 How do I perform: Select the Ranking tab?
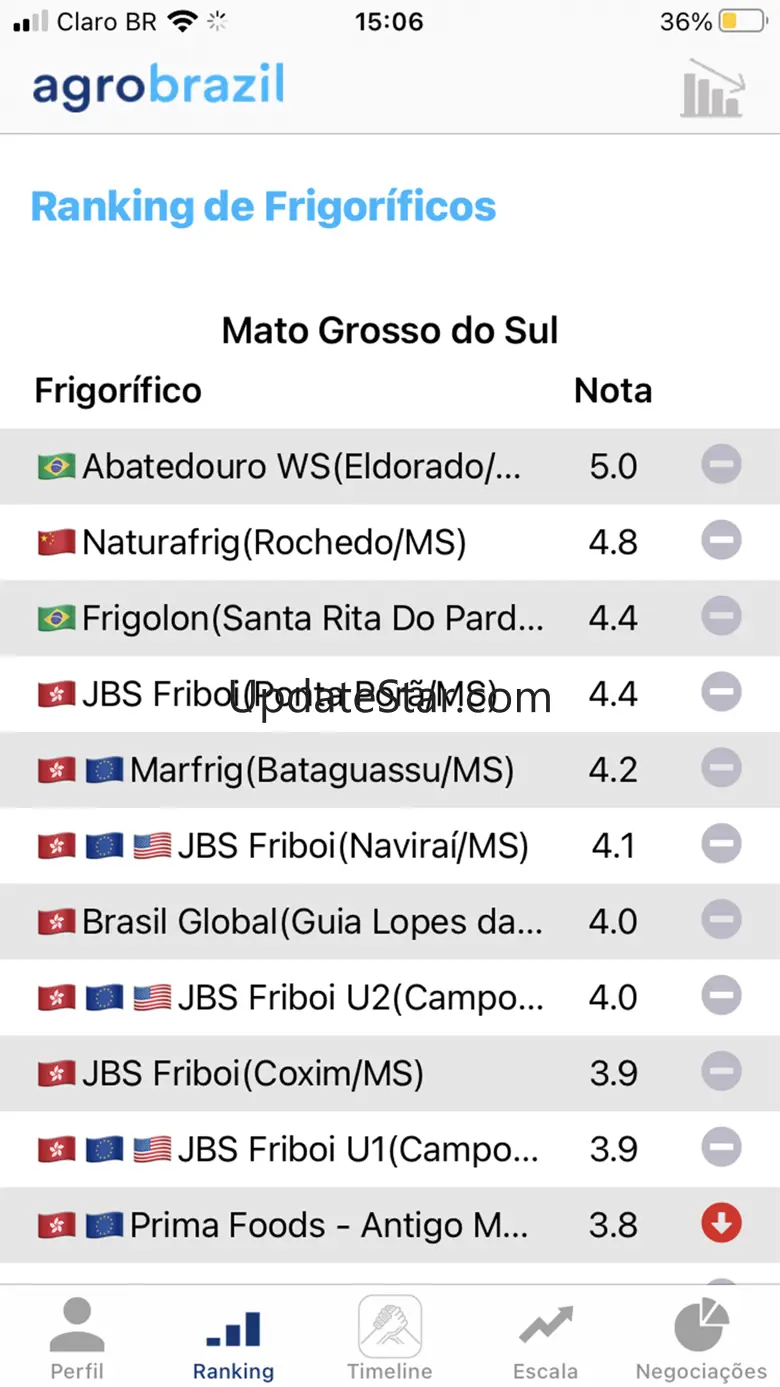click(x=233, y=1338)
